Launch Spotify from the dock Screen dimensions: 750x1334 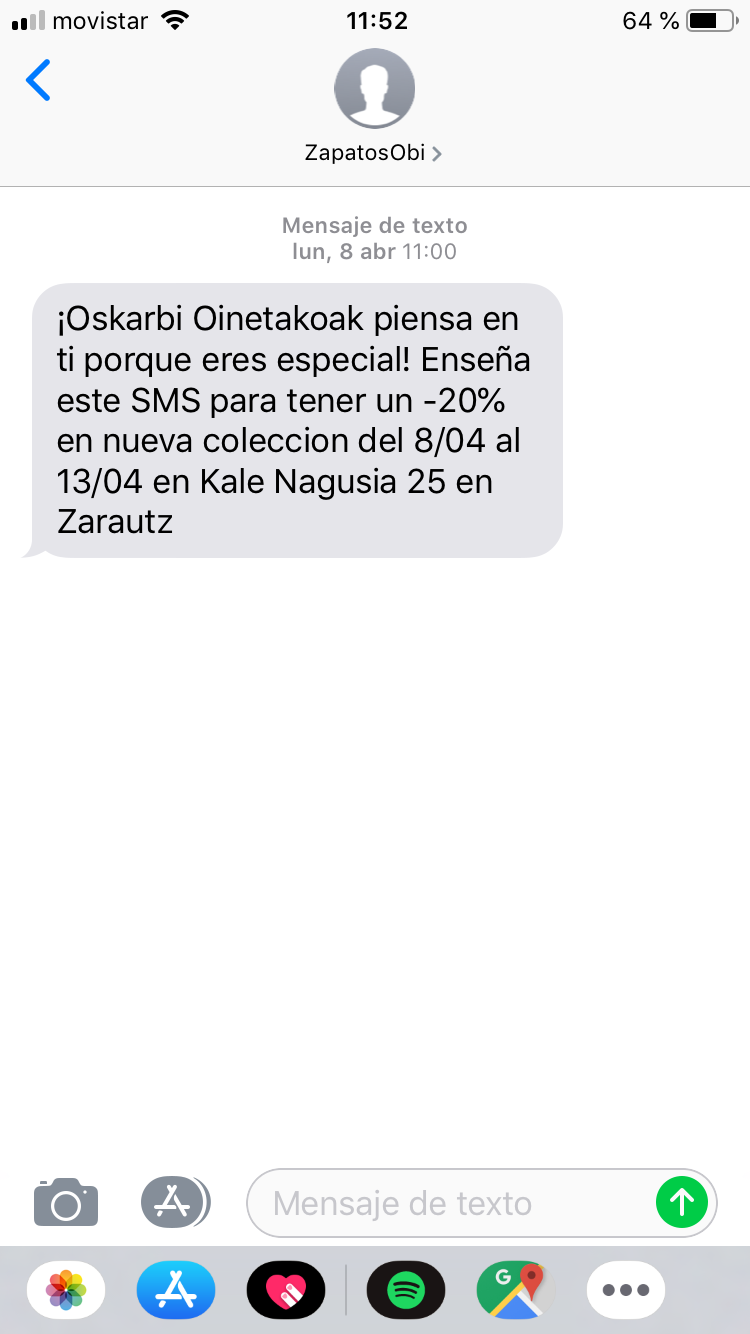click(405, 1290)
